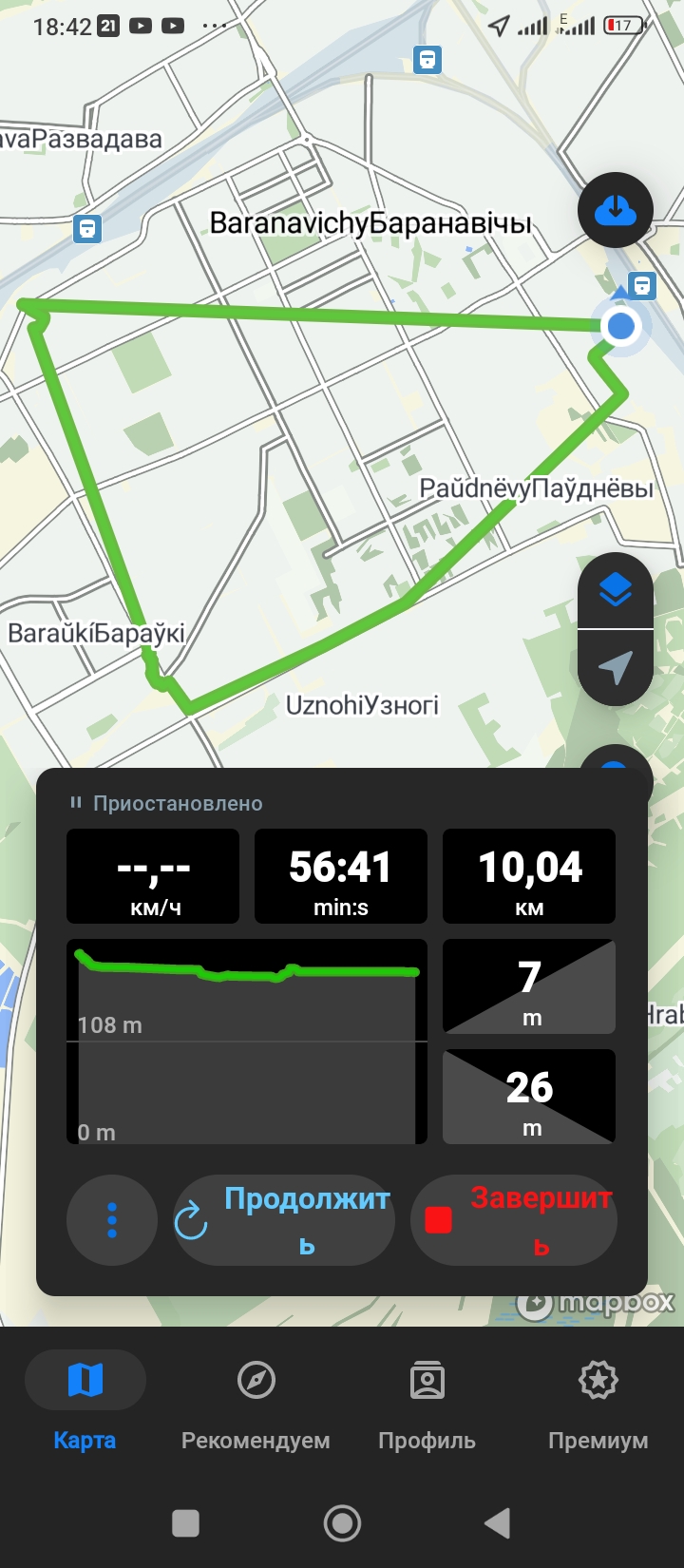This screenshot has width=684, height=1568.
Task: Open the map layers selector
Action: point(615,590)
